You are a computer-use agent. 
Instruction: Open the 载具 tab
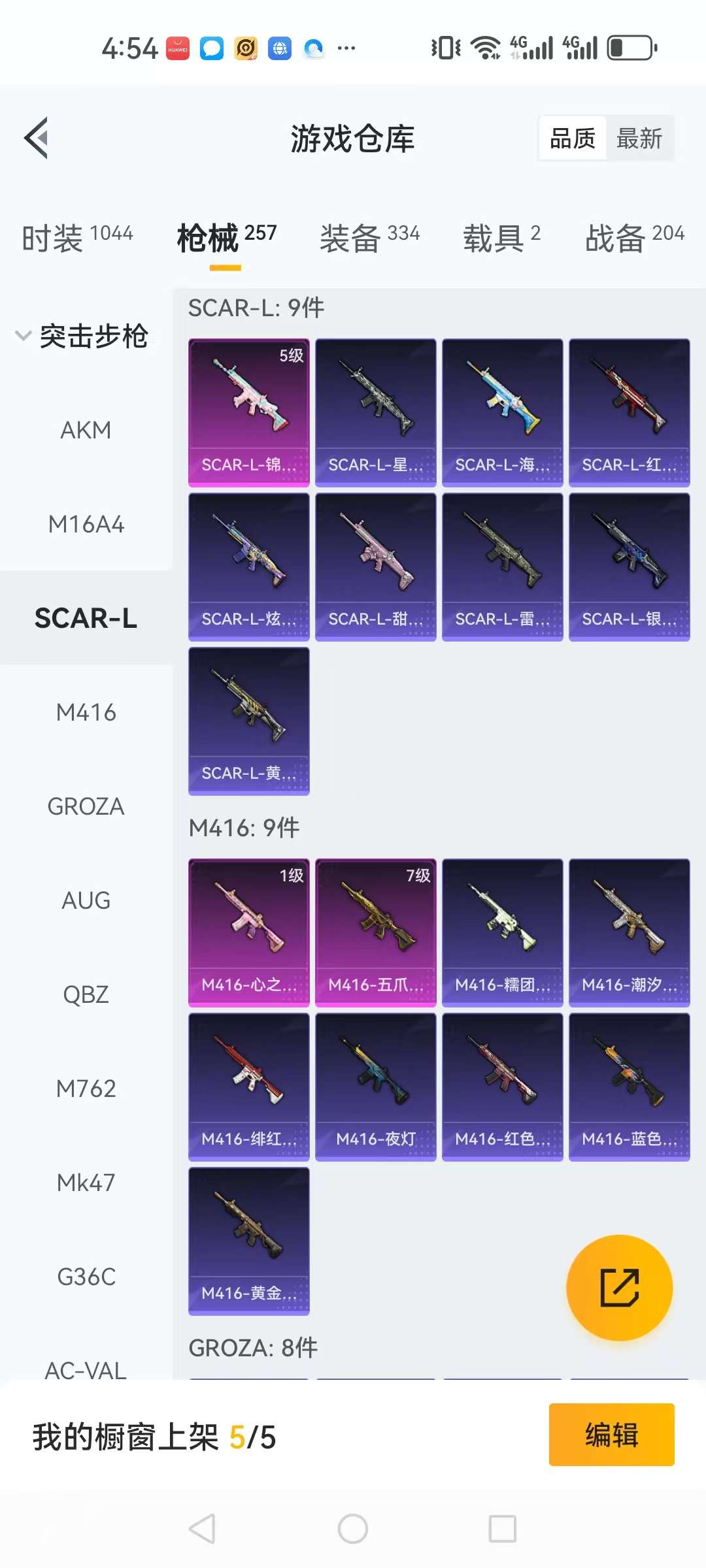click(x=501, y=237)
